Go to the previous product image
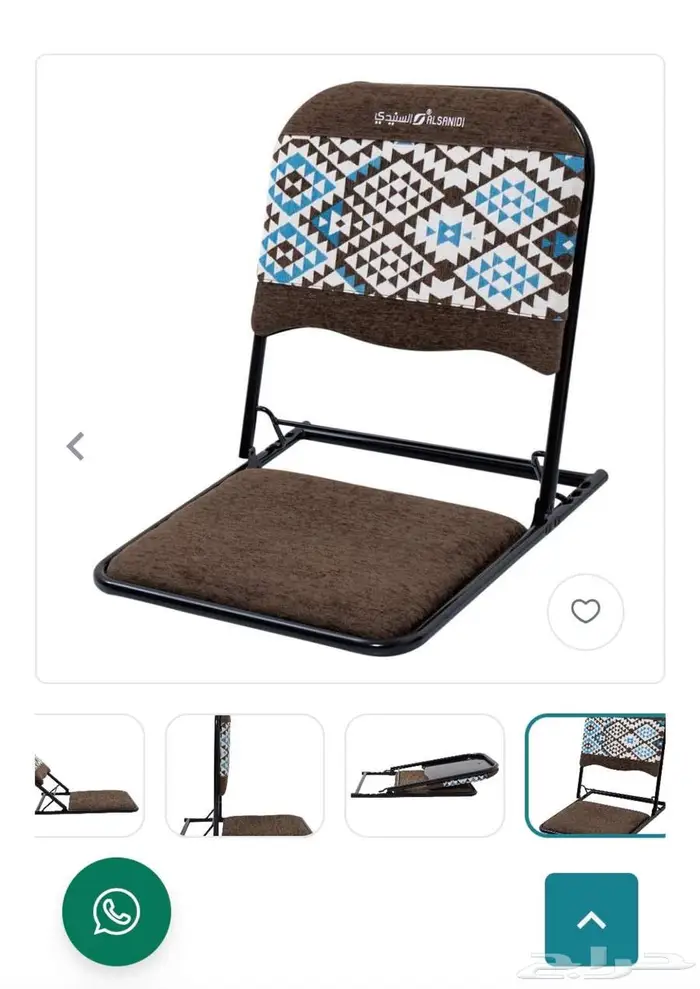The image size is (700, 989). 75,446
